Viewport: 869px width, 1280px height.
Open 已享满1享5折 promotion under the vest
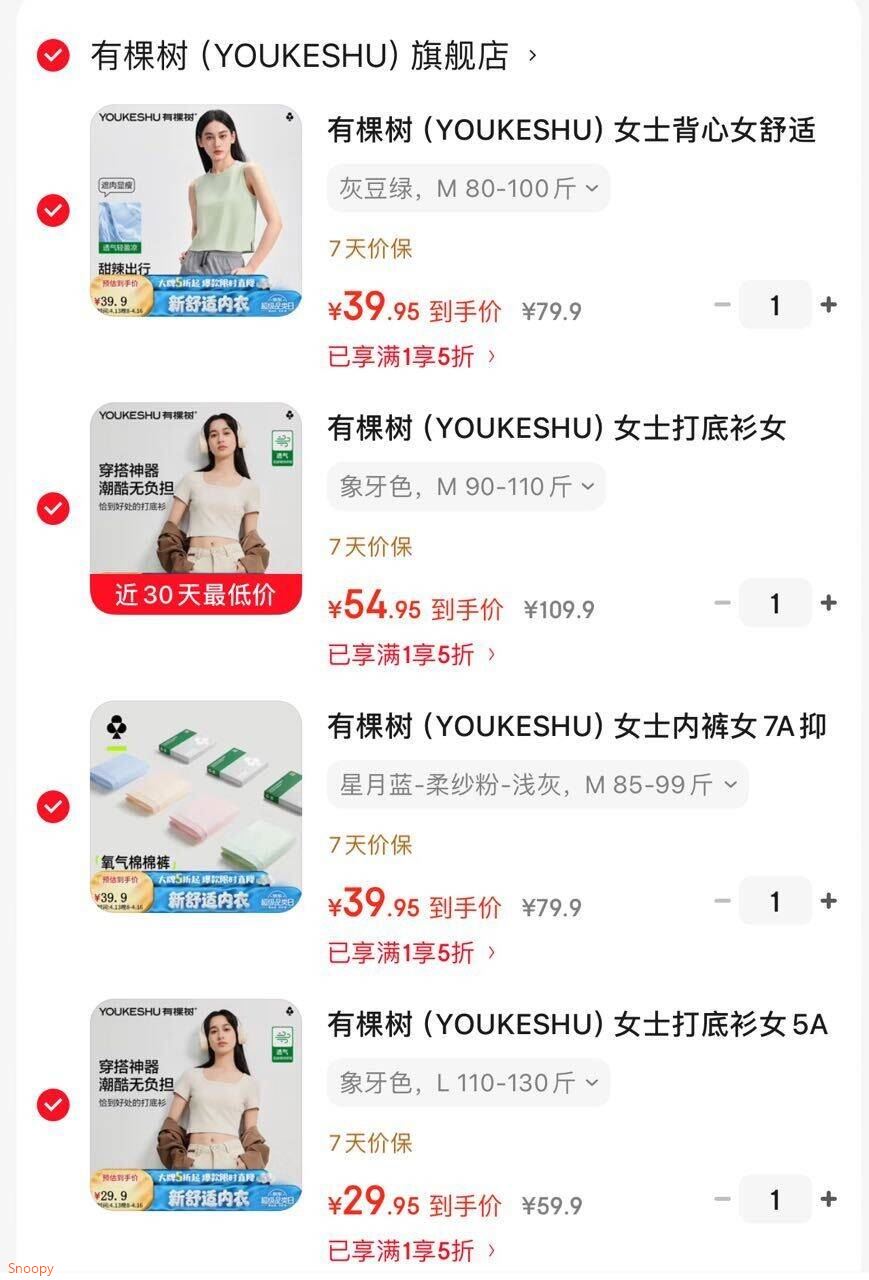pos(404,357)
